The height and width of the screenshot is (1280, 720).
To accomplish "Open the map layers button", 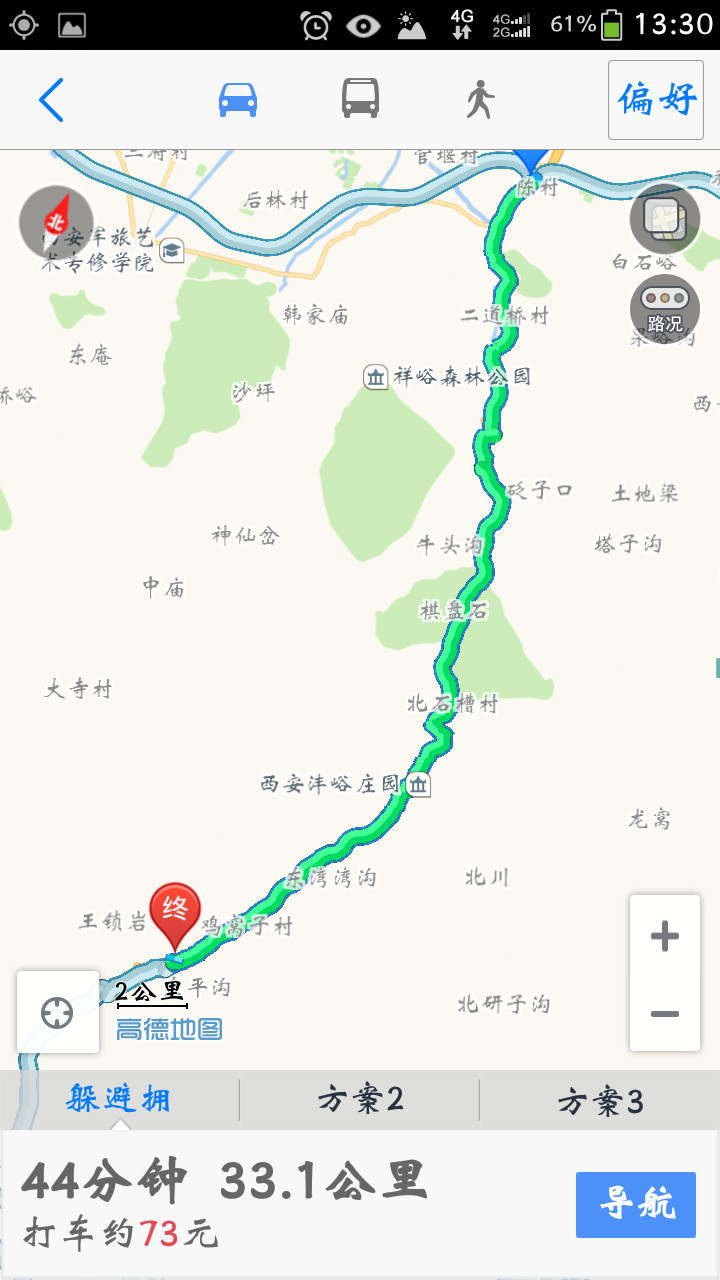I will [x=664, y=218].
